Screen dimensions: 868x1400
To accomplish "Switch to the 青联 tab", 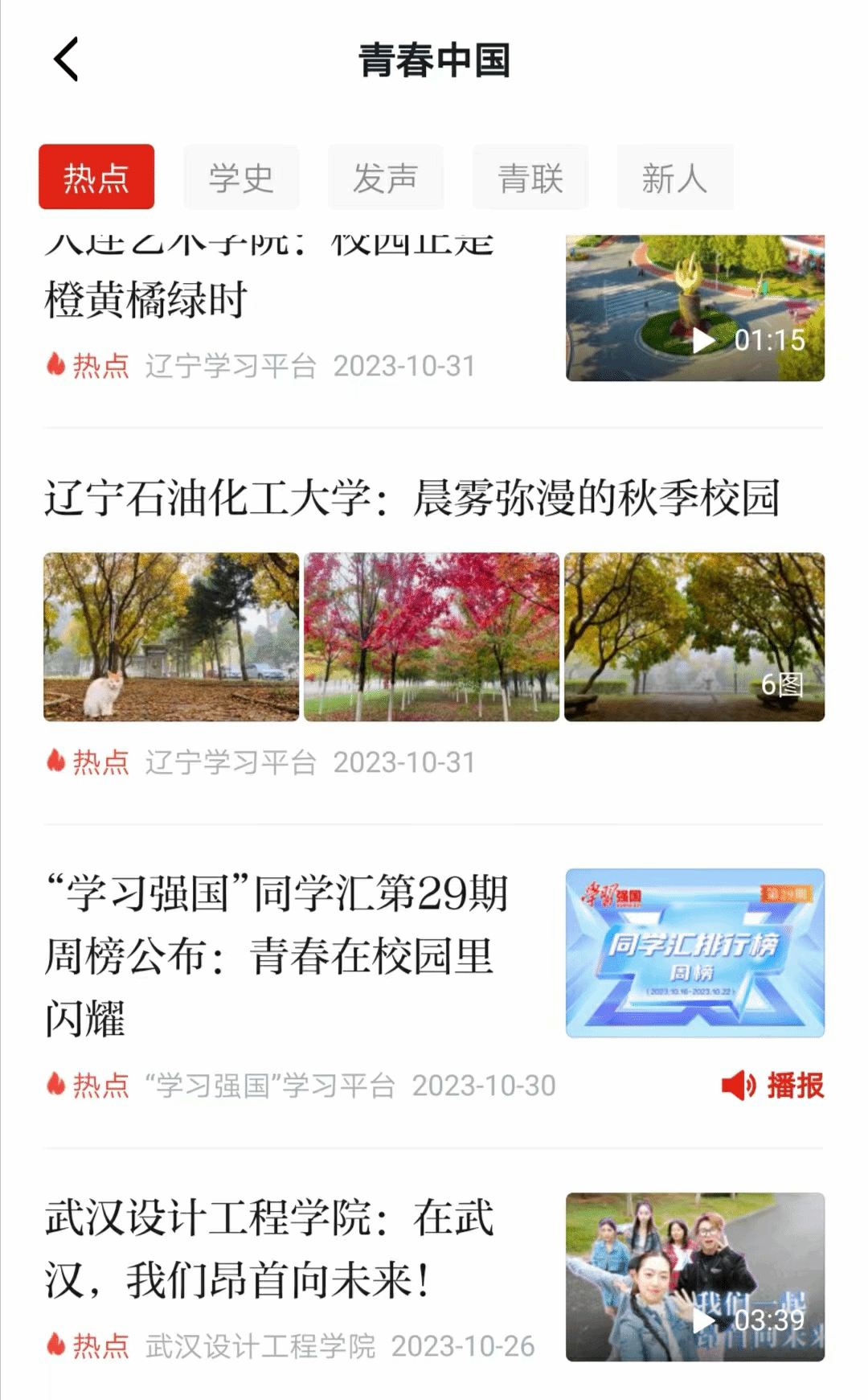I will (530, 177).
